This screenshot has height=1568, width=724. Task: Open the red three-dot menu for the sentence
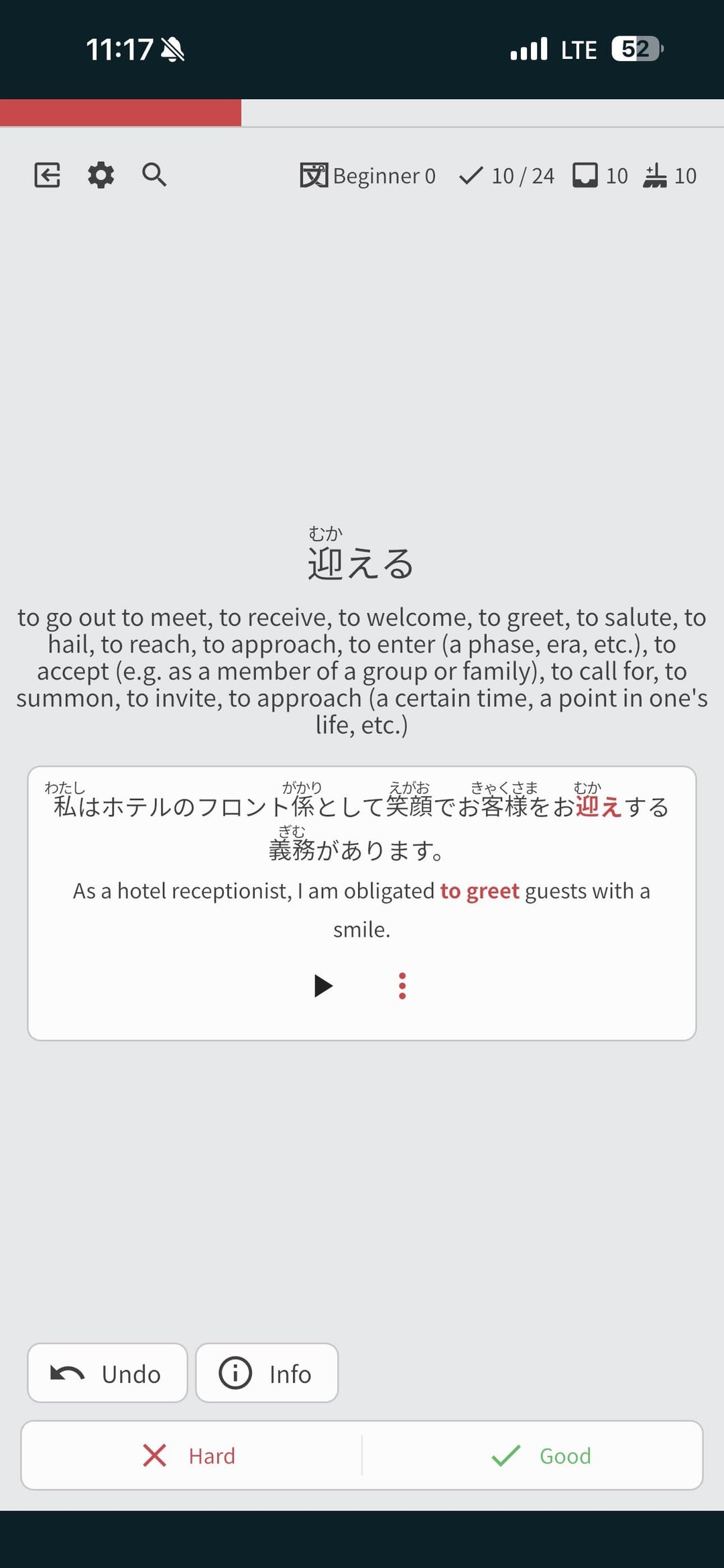[x=402, y=986]
